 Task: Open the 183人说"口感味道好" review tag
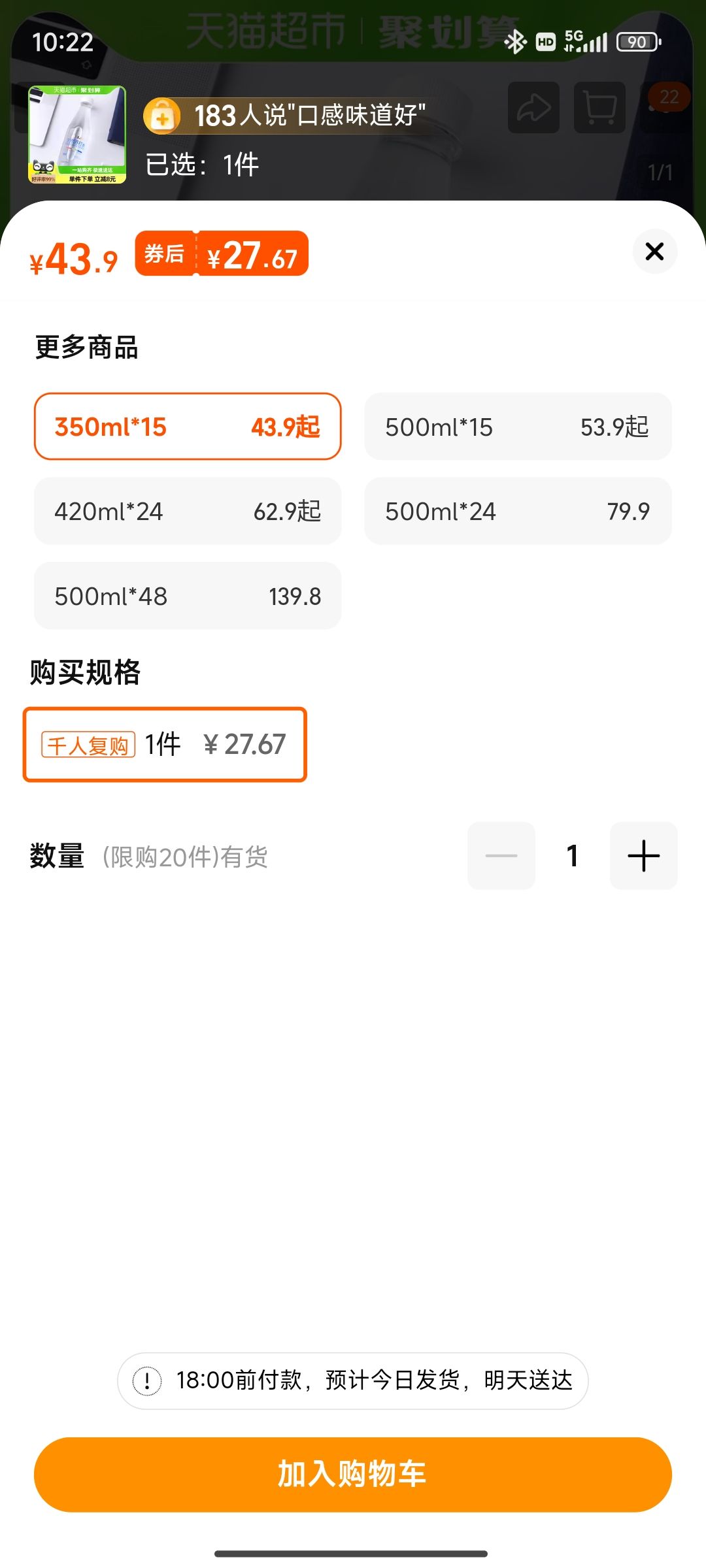tap(286, 116)
